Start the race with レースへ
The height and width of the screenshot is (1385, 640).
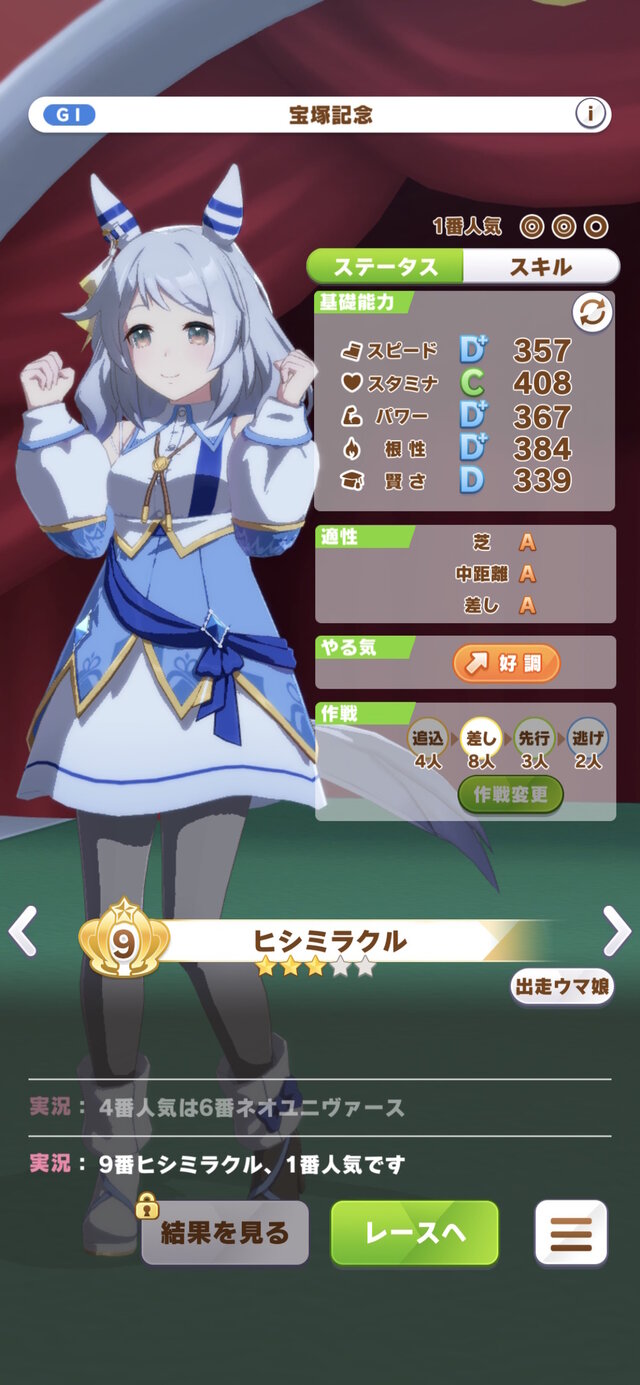tap(414, 1233)
